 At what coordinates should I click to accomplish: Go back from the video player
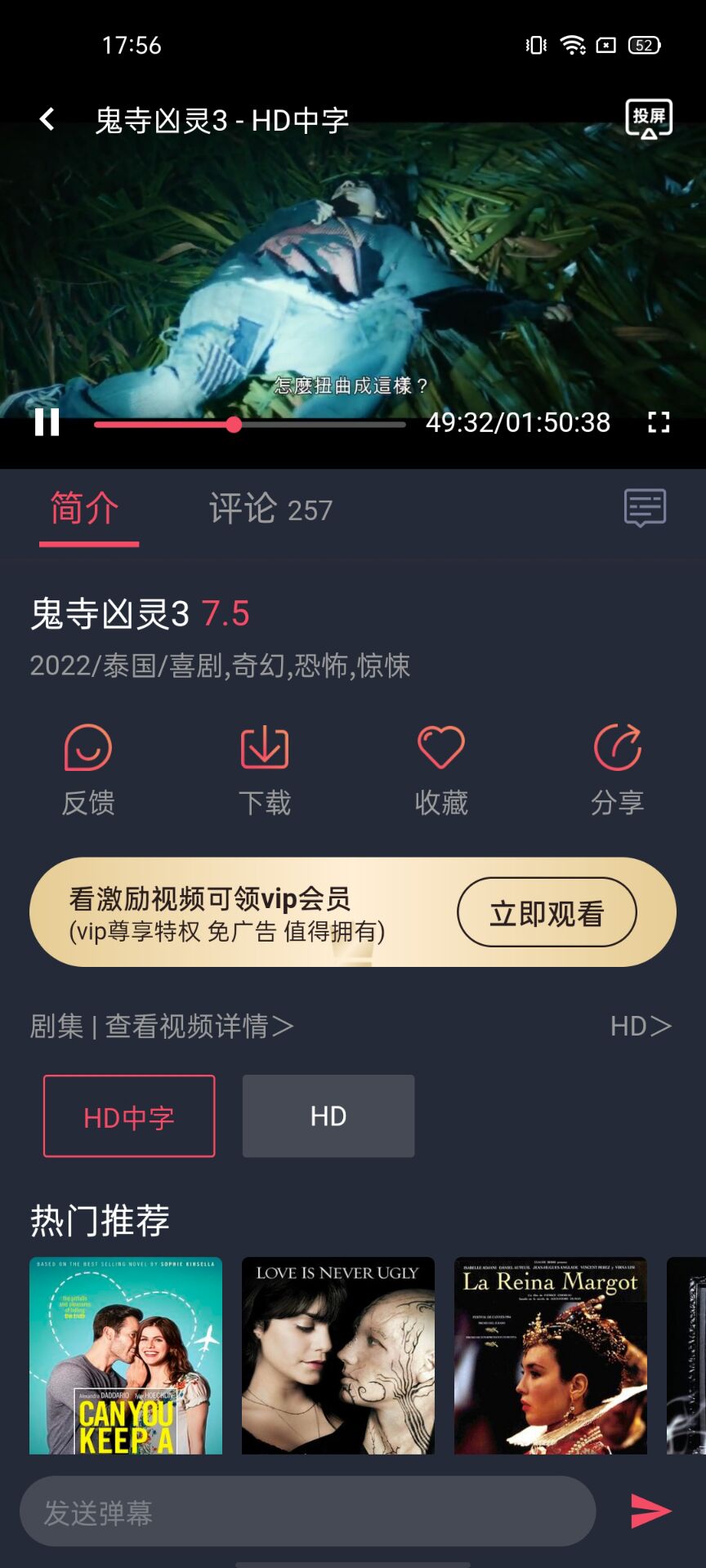coord(47,120)
